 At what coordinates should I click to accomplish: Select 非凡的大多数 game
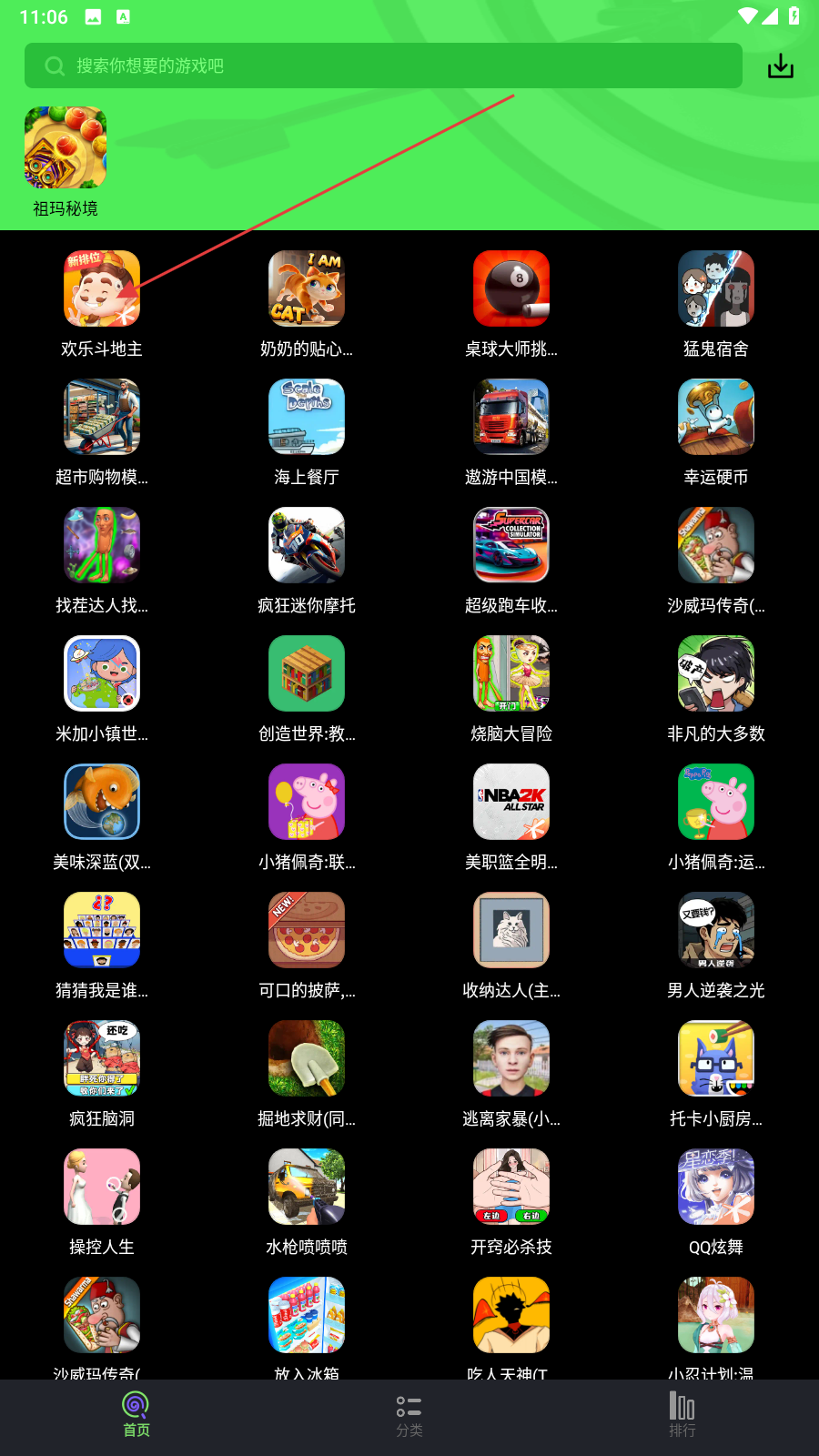coord(716,673)
